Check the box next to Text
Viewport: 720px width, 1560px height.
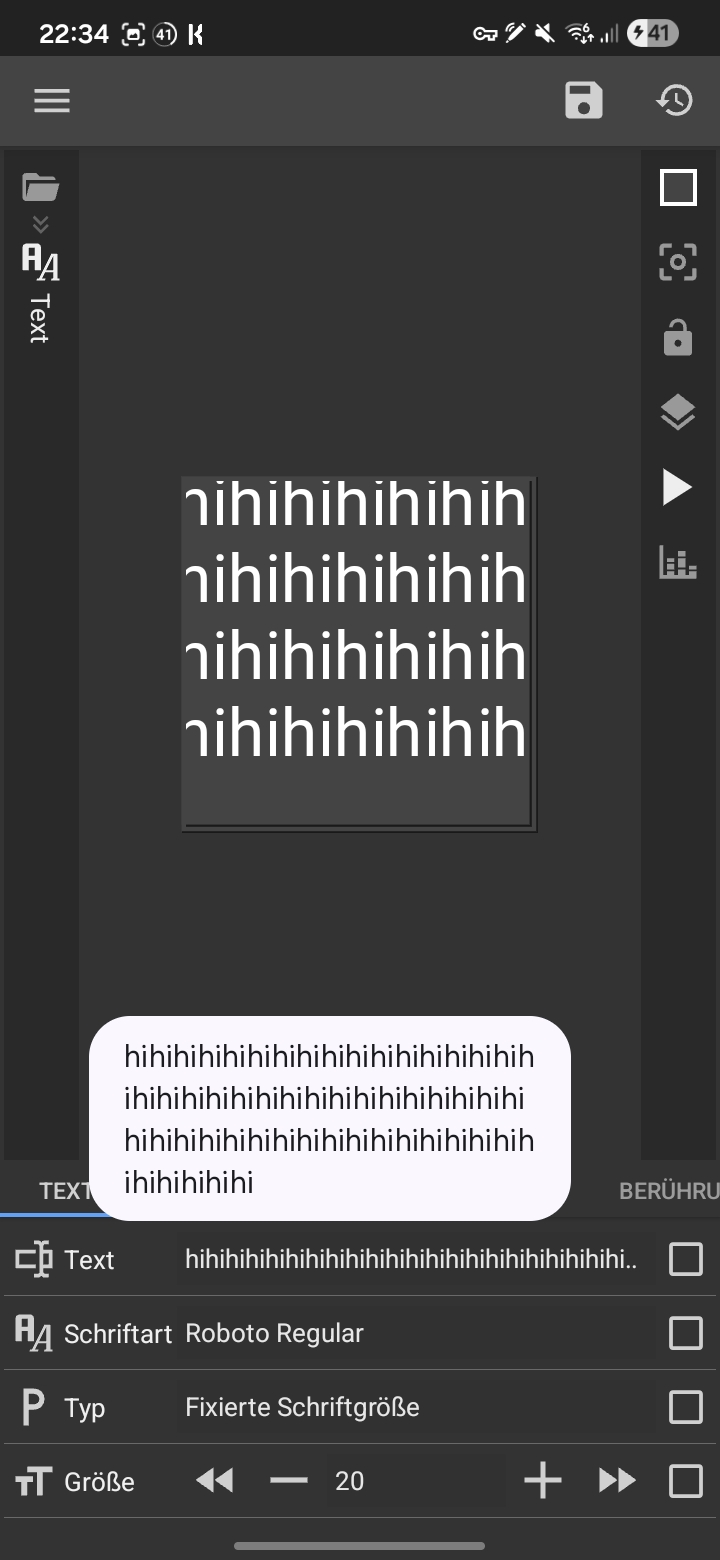685,1260
